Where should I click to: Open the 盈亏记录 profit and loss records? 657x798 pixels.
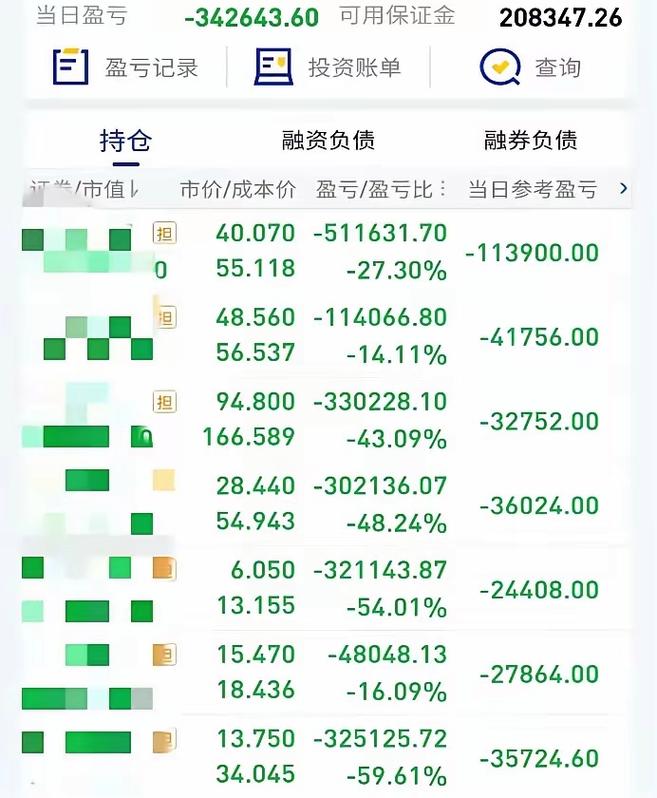126,68
